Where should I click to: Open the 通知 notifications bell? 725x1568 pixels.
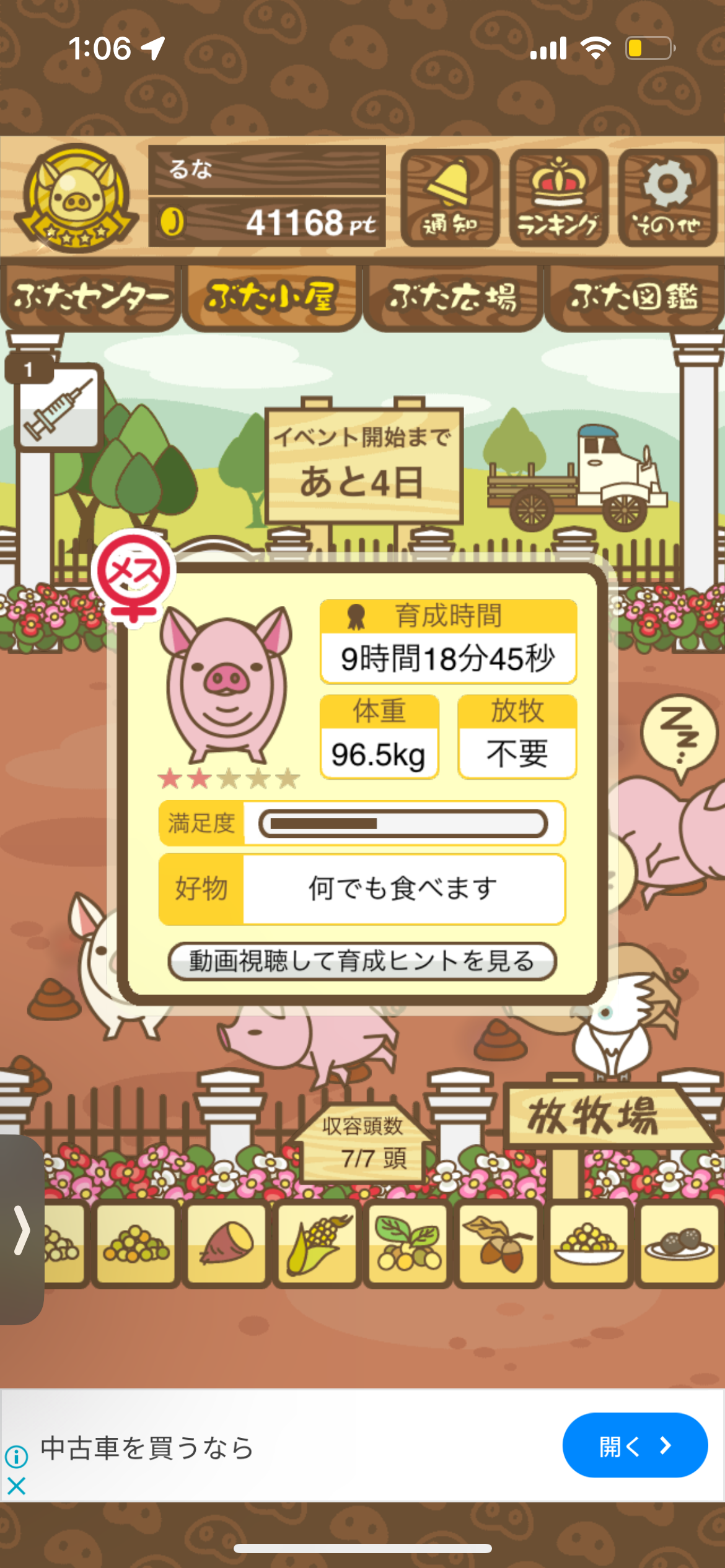click(450, 198)
